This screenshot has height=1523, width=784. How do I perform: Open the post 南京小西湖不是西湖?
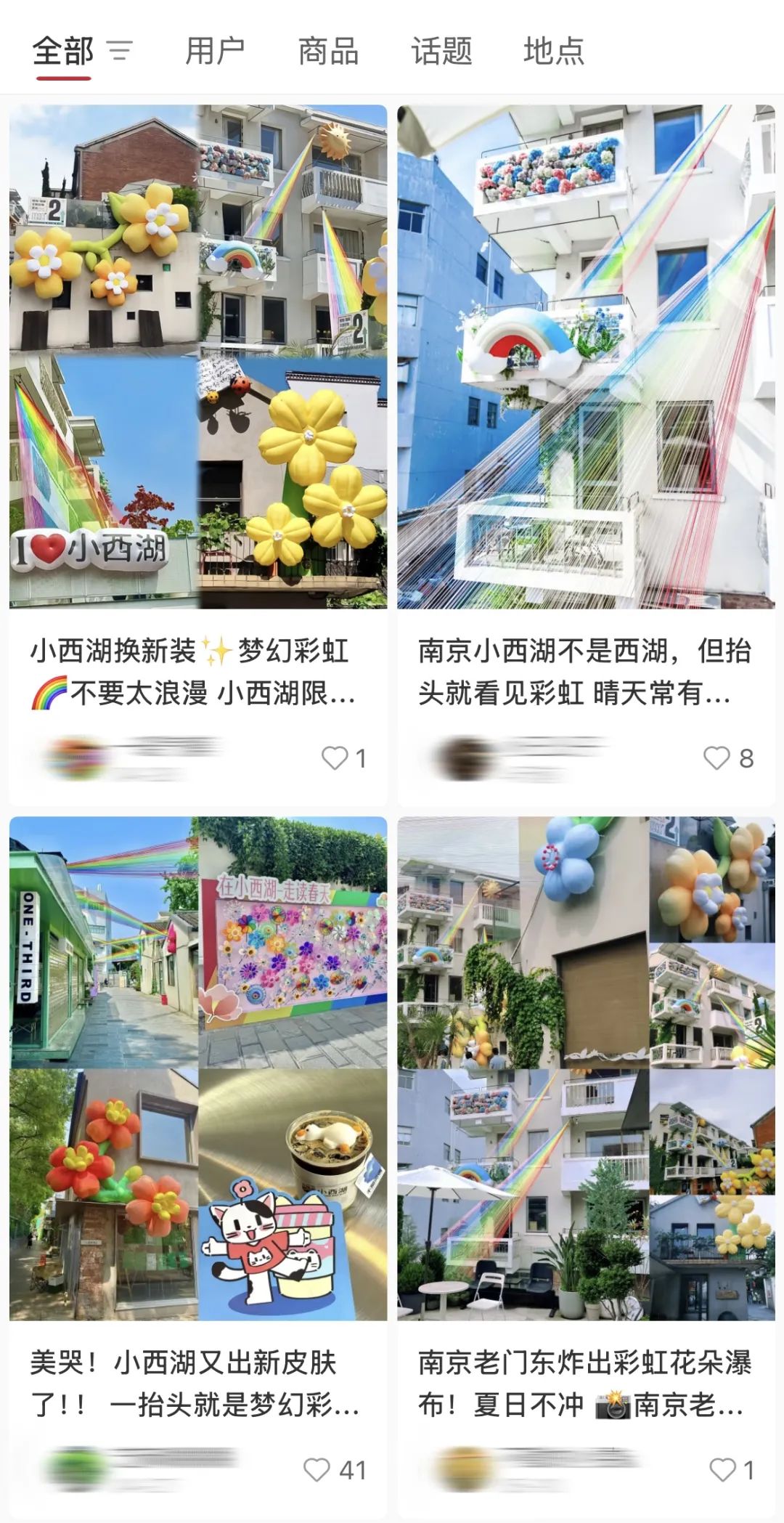tap(585, 356)
